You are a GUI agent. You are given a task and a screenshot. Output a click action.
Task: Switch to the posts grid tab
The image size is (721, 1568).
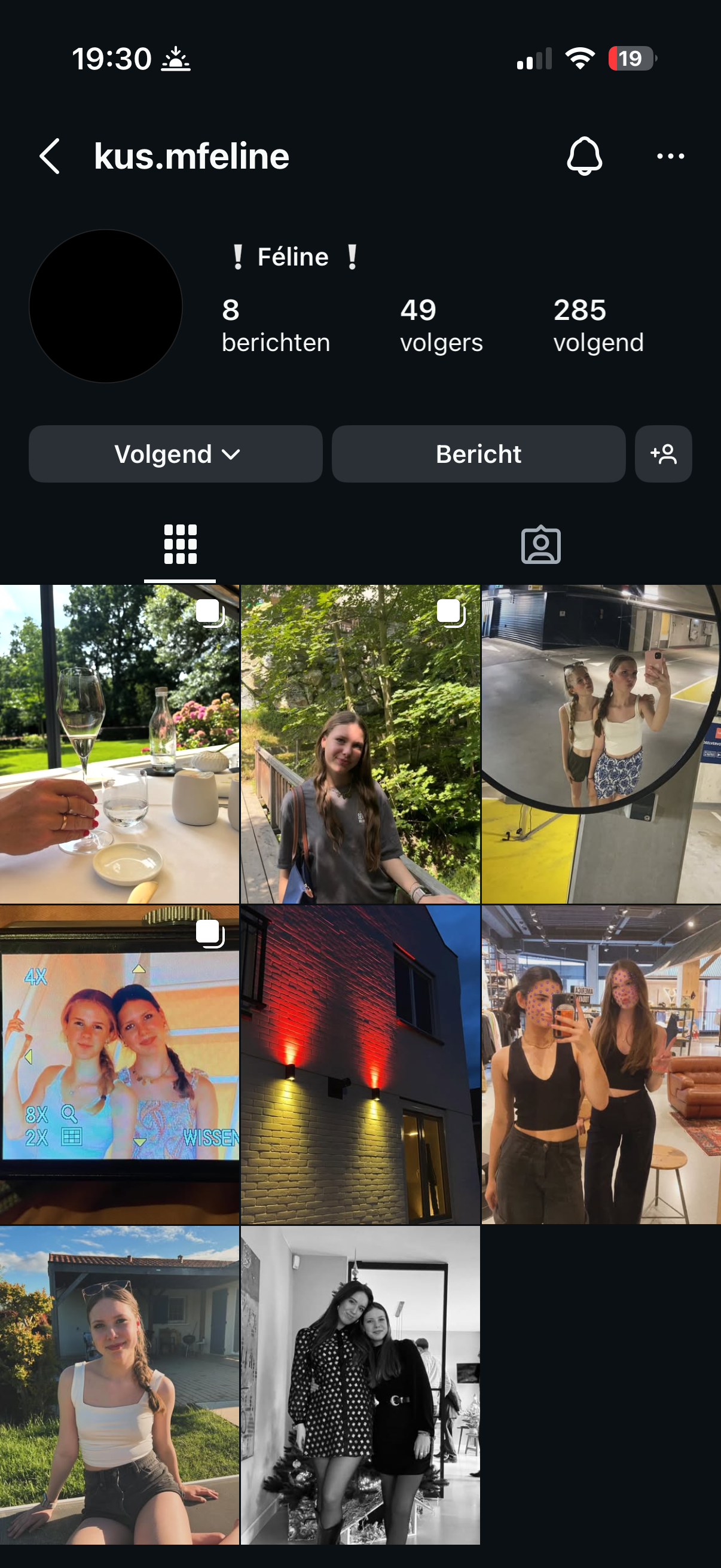(x=180, y=544)
